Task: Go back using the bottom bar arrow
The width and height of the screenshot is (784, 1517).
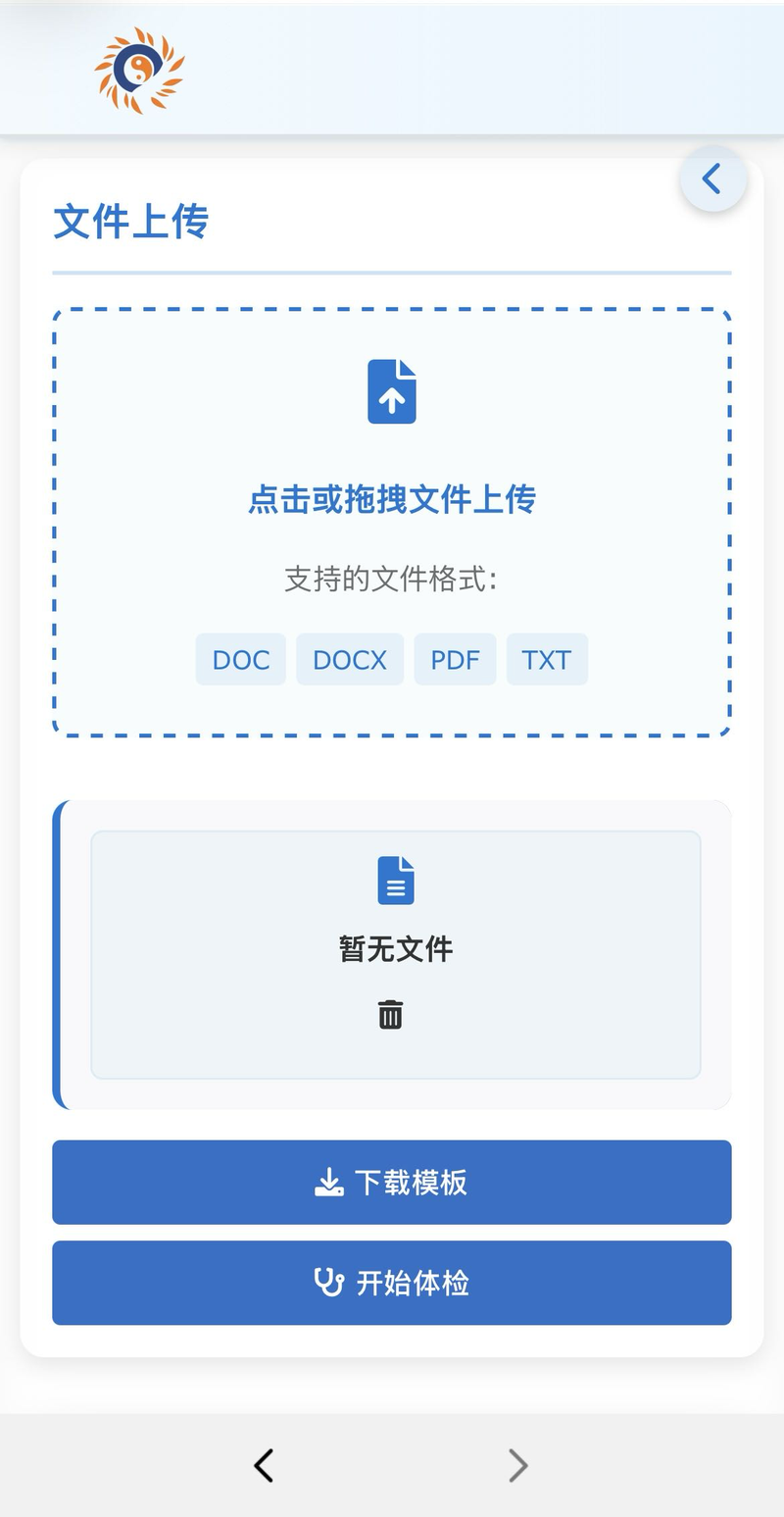Action: click(264, 1465)
